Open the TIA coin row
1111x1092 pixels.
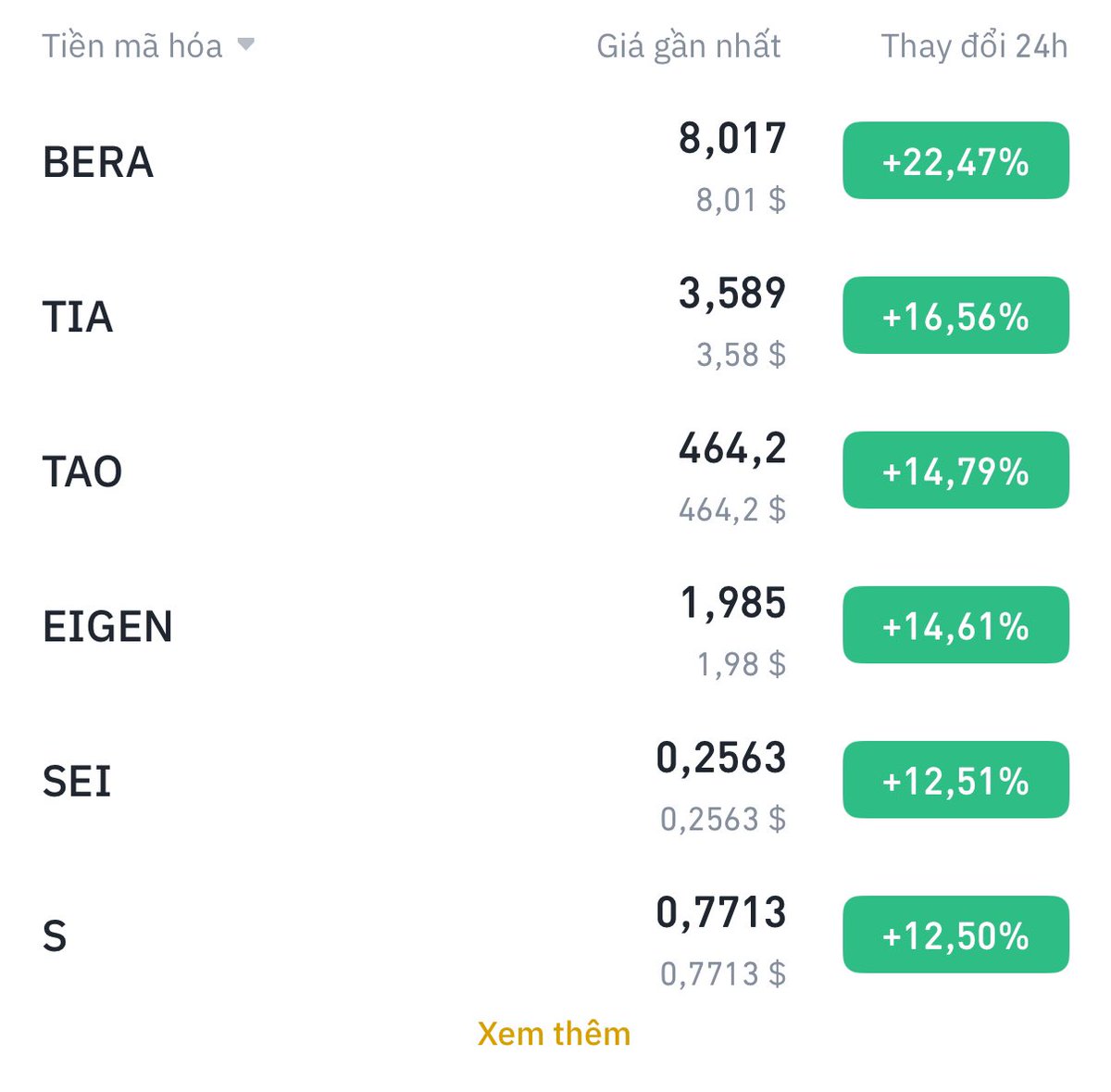tap(555, 317)
